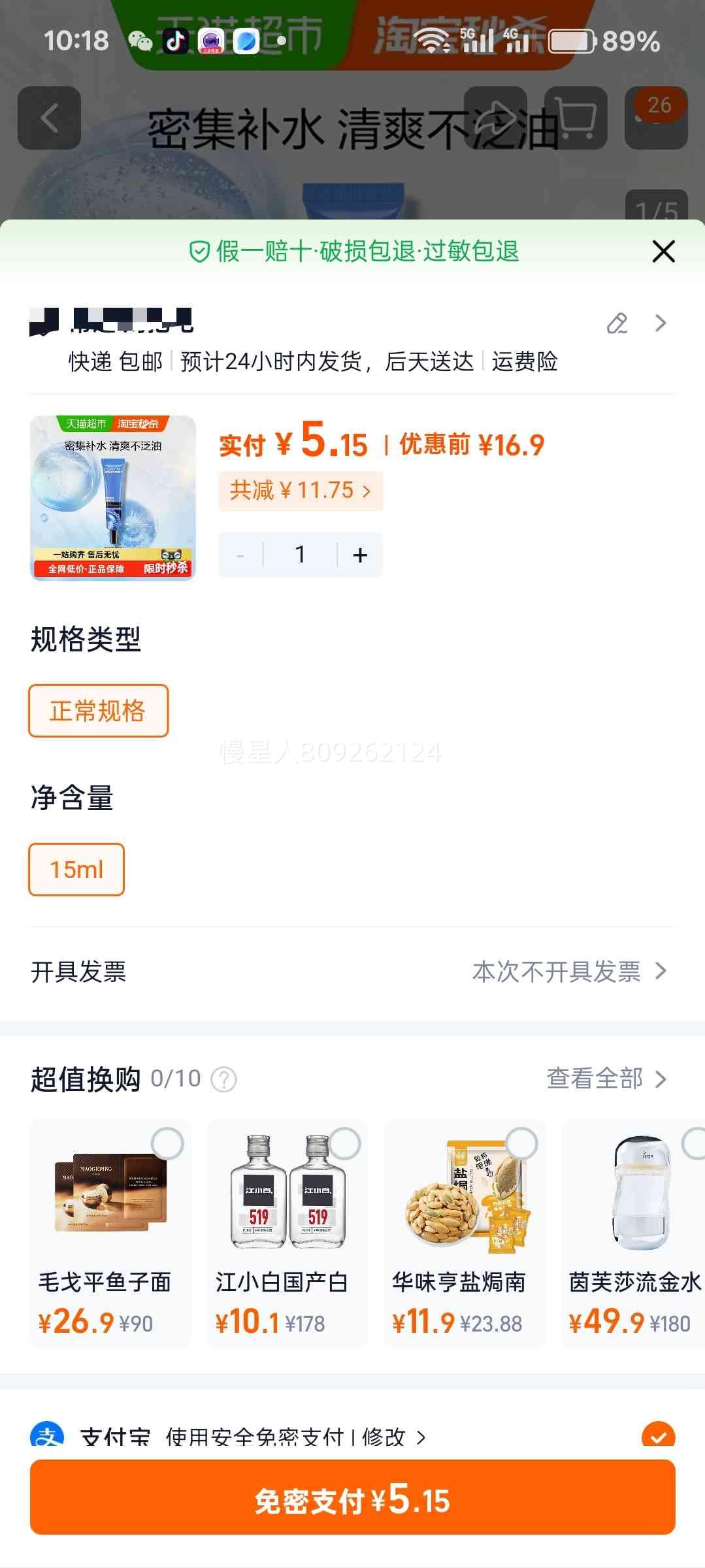Open the product thumbnail image
This screenshot has width=705, height=1568.
[113, 498]
